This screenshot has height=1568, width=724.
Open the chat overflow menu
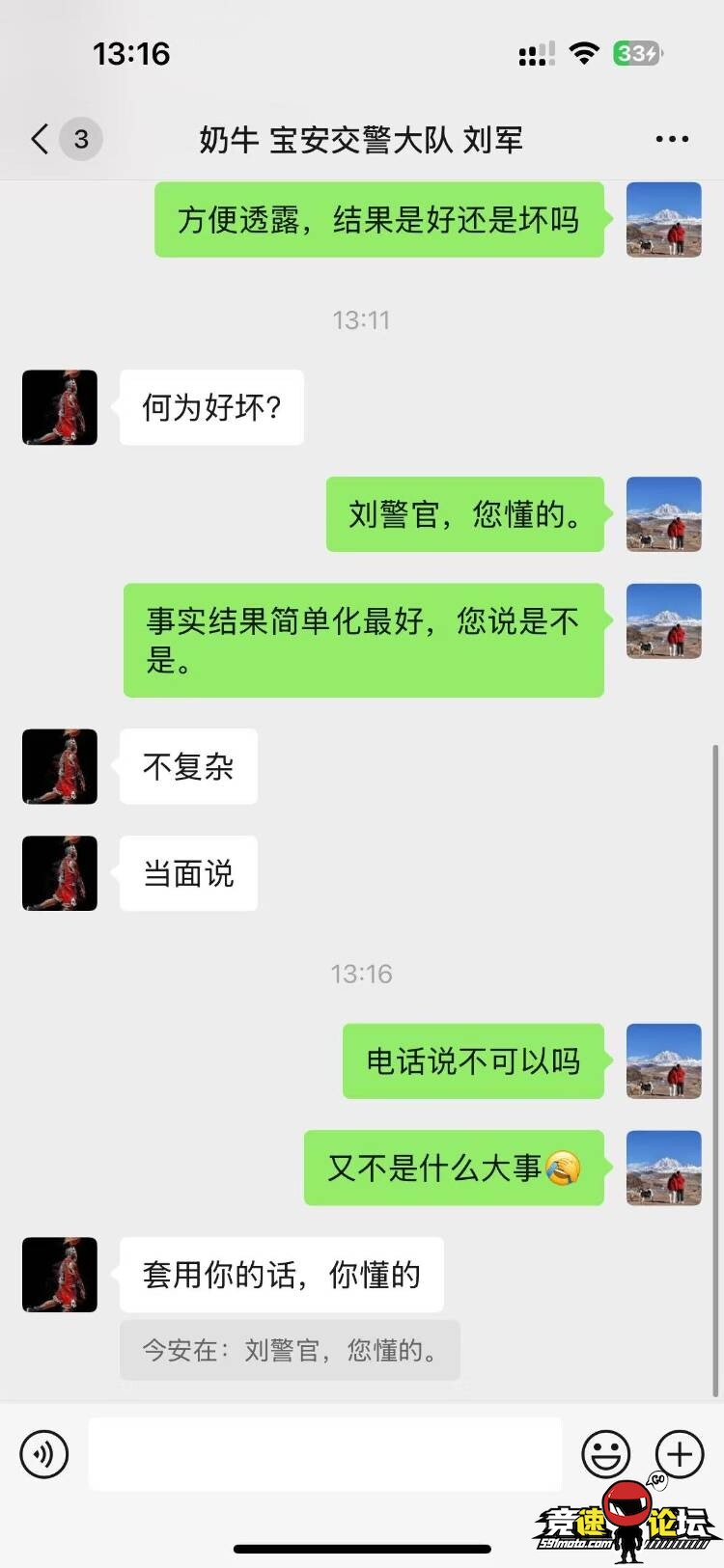pyautogui.click(x=672, y=139)
